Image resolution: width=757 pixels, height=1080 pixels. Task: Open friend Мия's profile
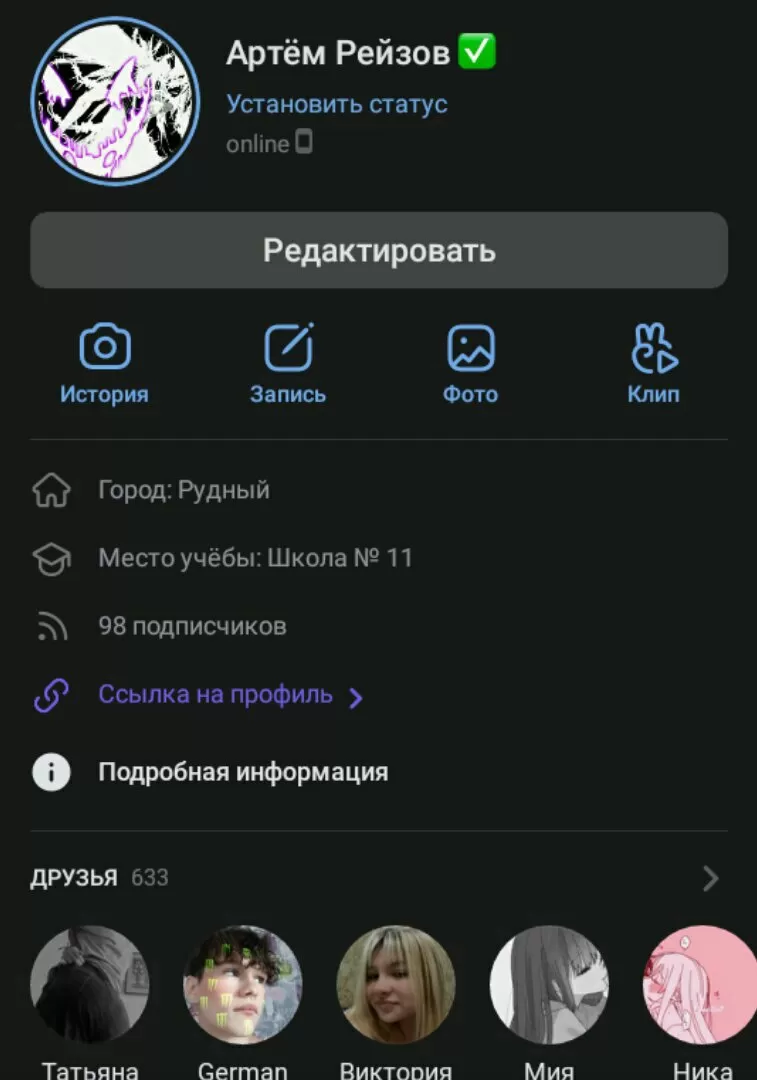(x=549, y=985)
